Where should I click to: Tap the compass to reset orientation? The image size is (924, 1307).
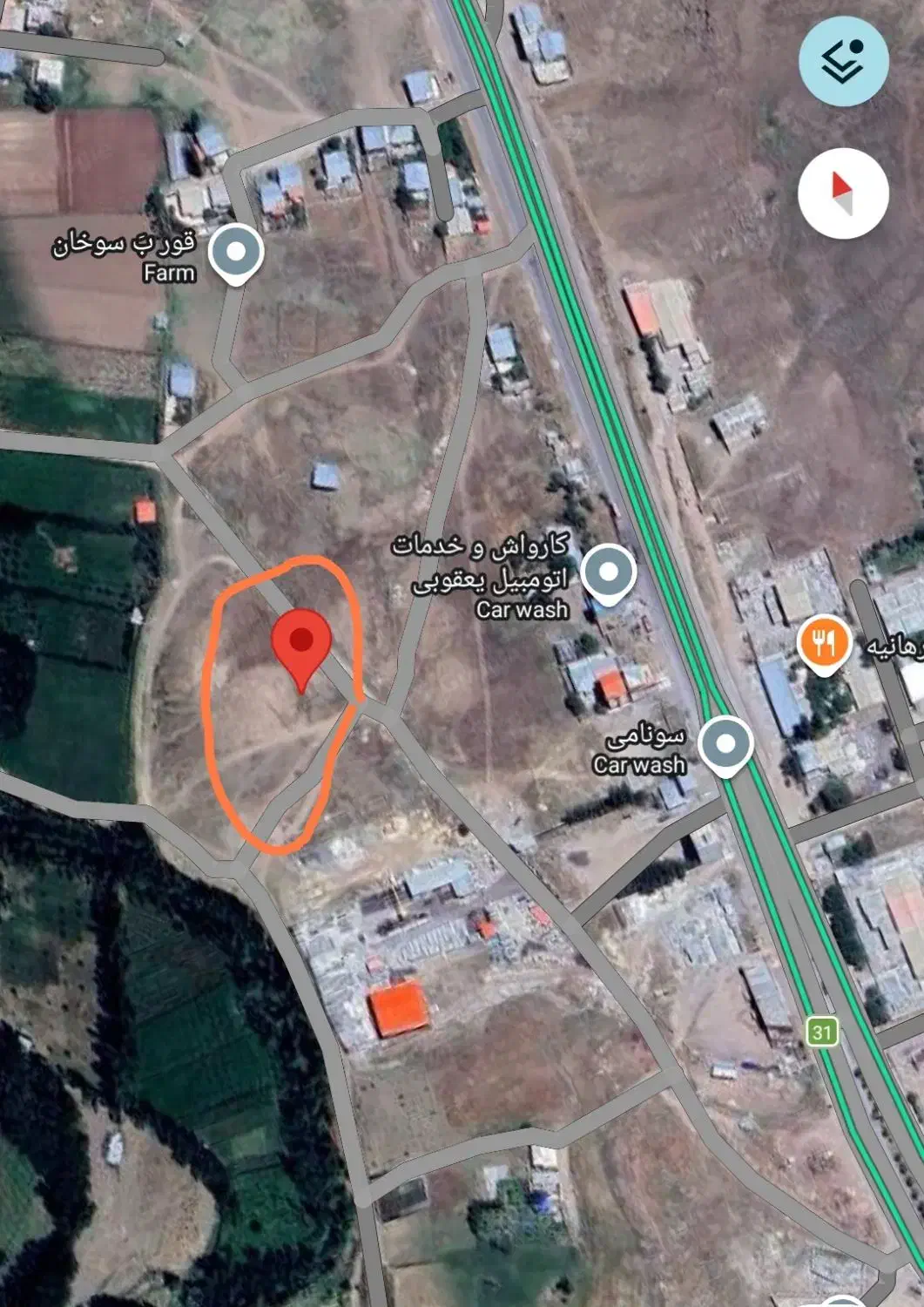pyautogui.click(x=843, y=193)
